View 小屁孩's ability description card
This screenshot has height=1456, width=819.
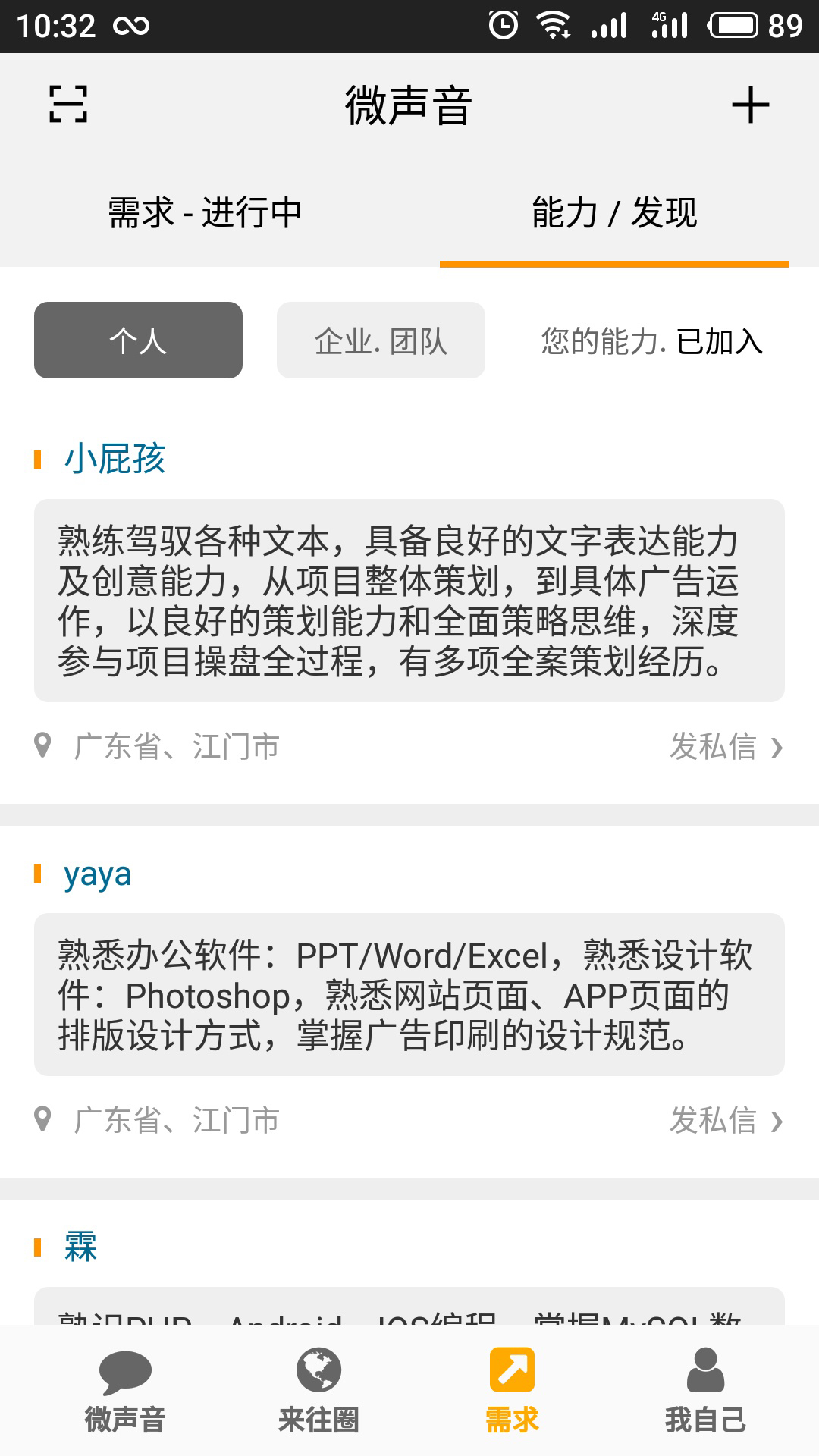409,601
